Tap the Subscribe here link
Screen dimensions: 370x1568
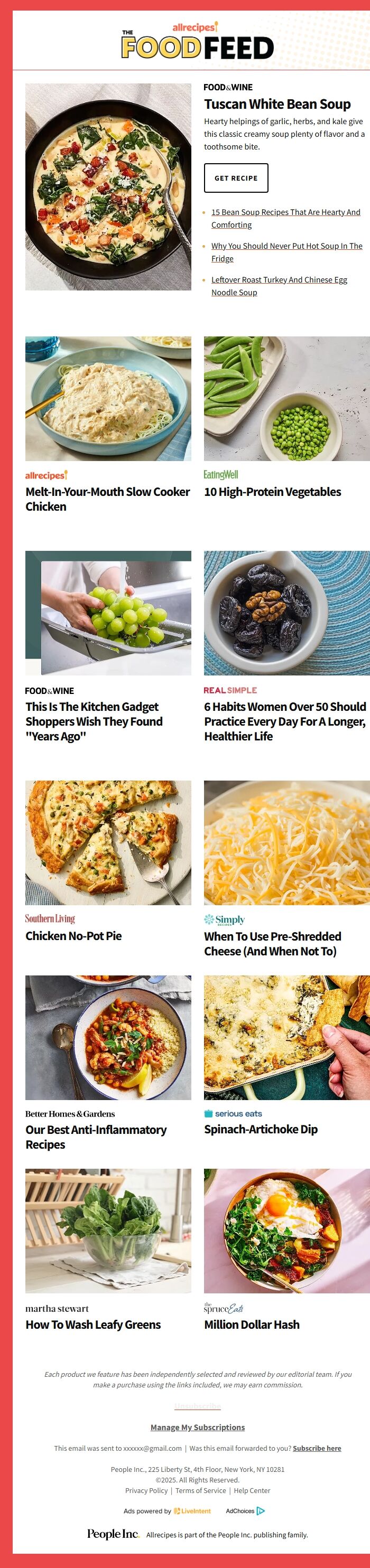click(x=317, y=1448)
